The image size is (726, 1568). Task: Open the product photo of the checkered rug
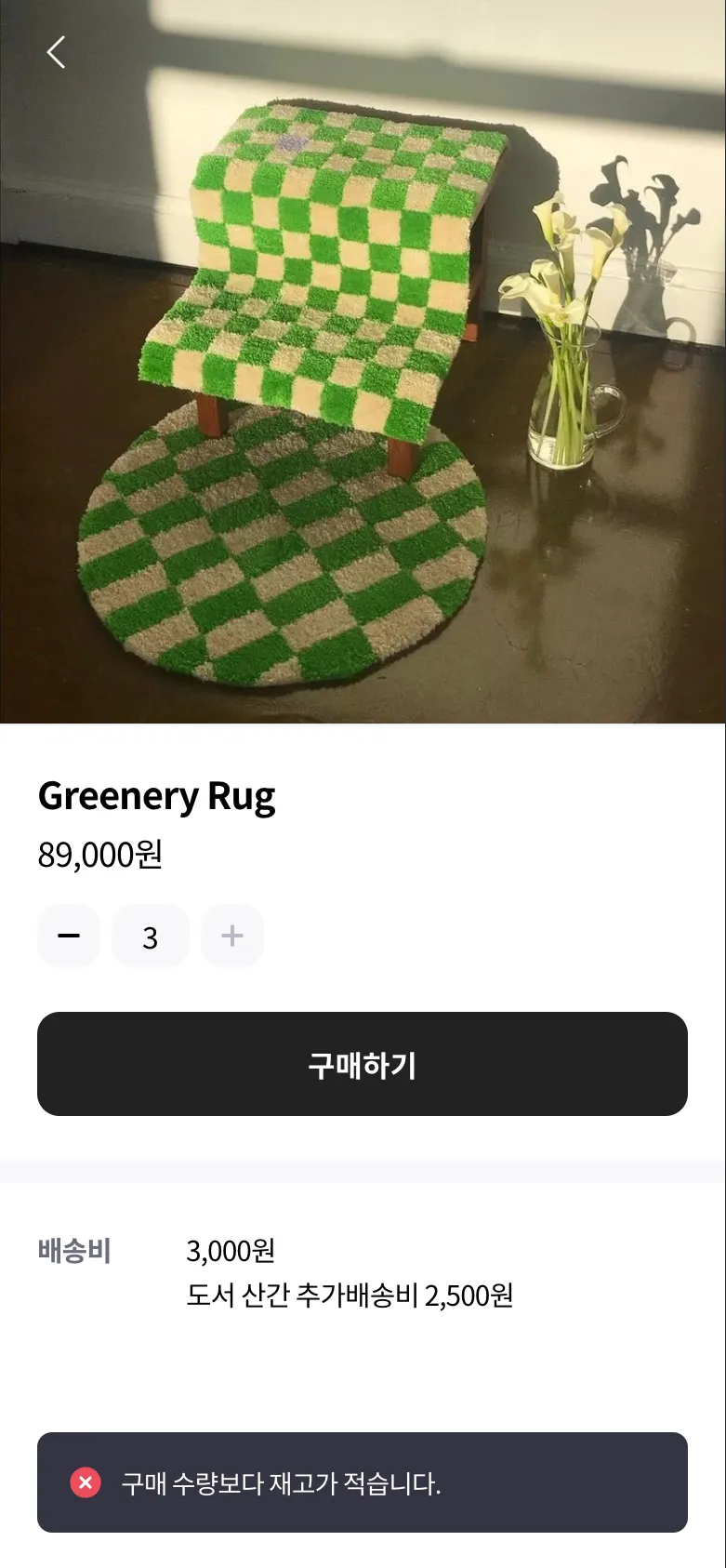pos(363,372)
